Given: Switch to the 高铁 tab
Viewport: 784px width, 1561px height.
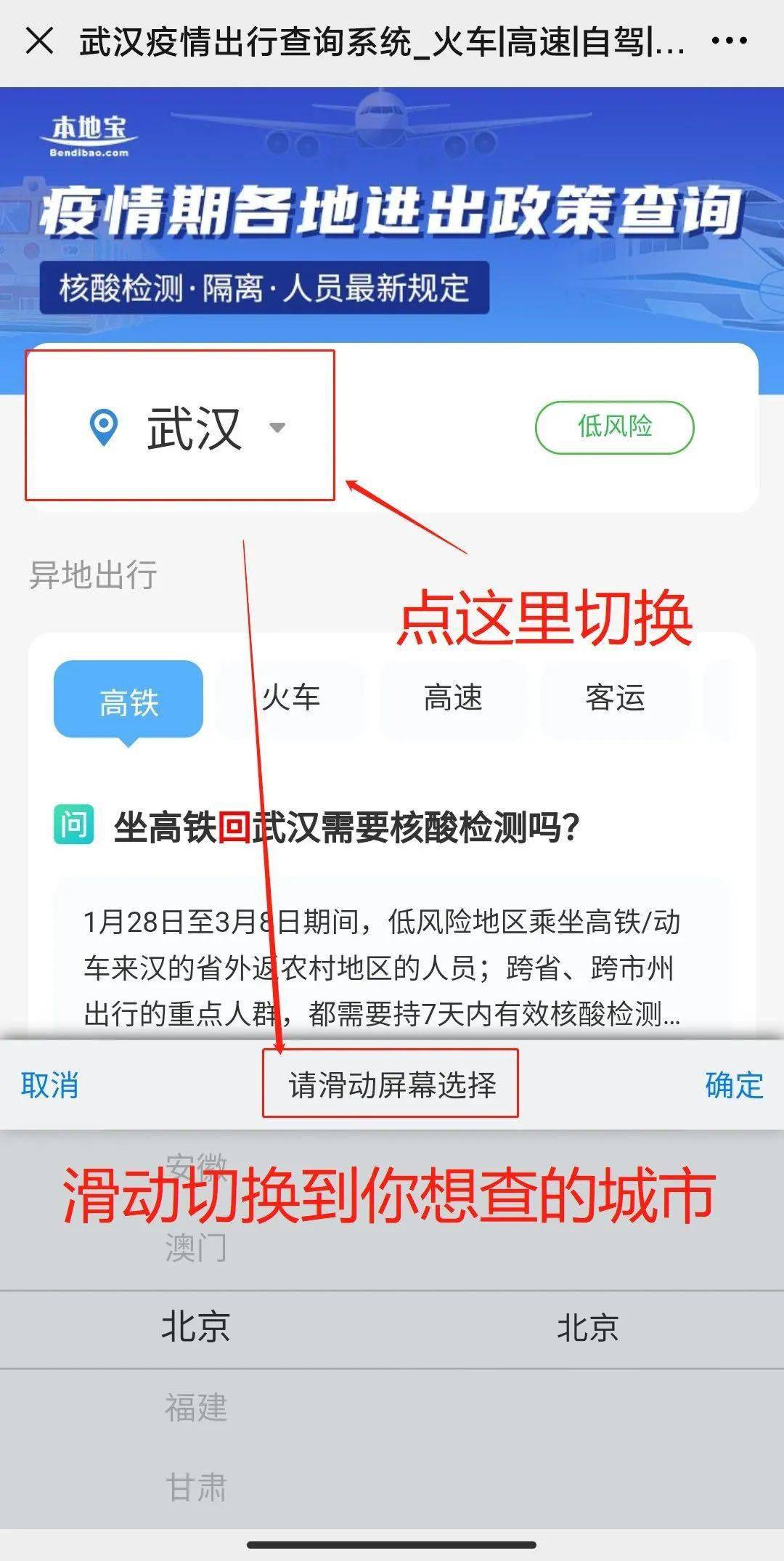Looking at the screenshot, I should (x=128, y=701).
